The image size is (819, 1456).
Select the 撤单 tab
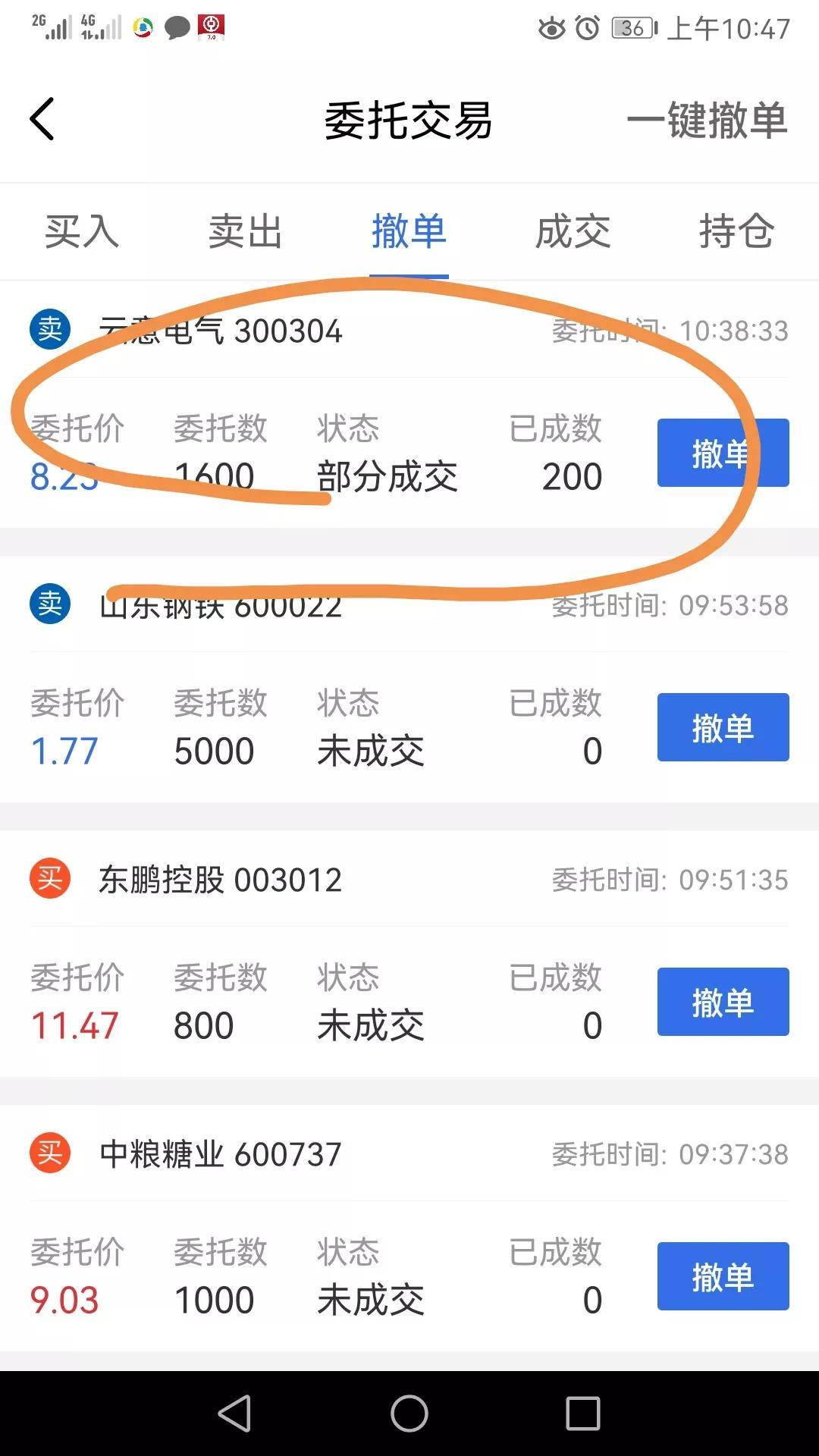[409, 231]
